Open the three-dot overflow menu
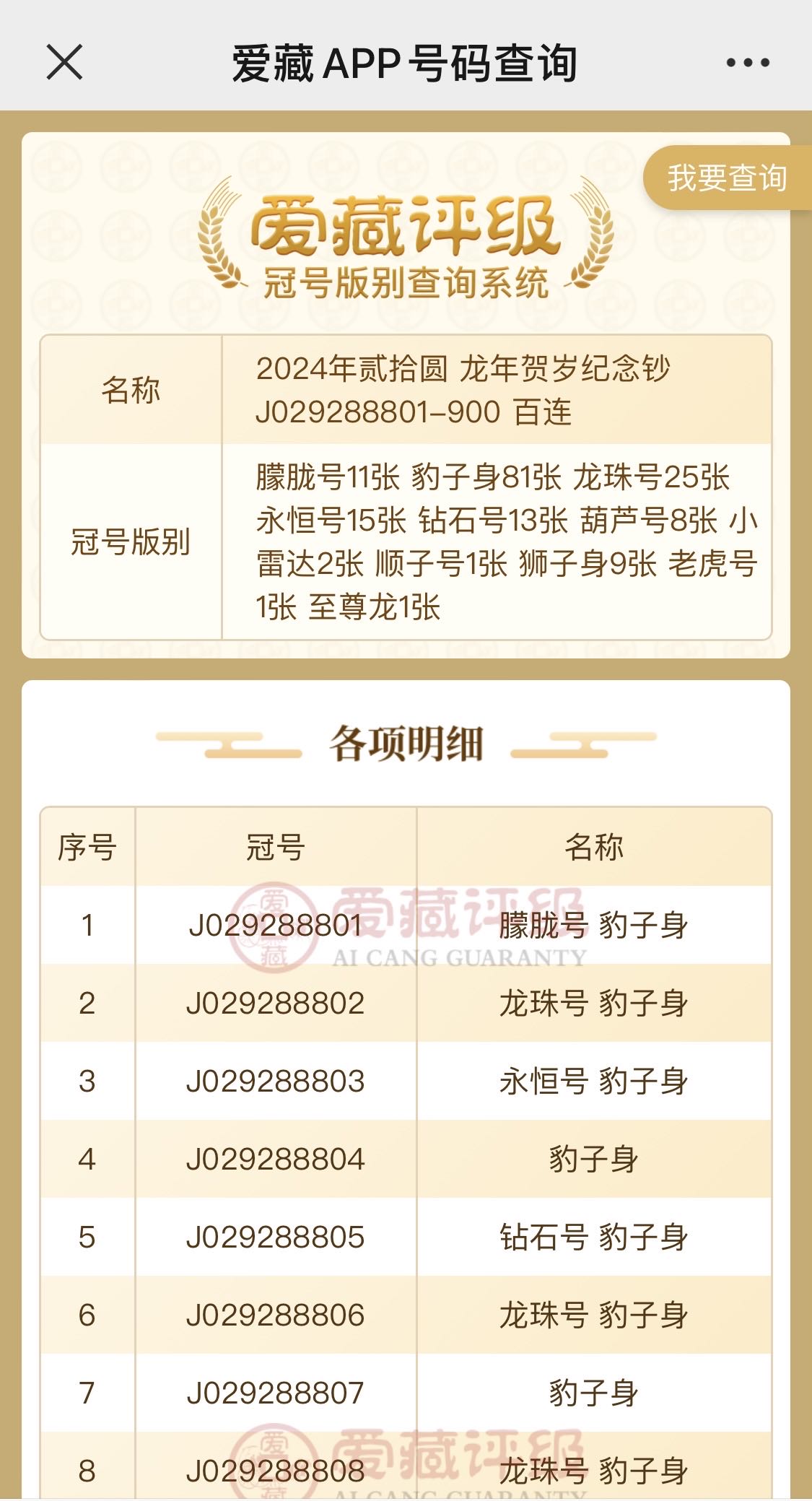This screenshot has height=1501, width=812. point(748,63)
